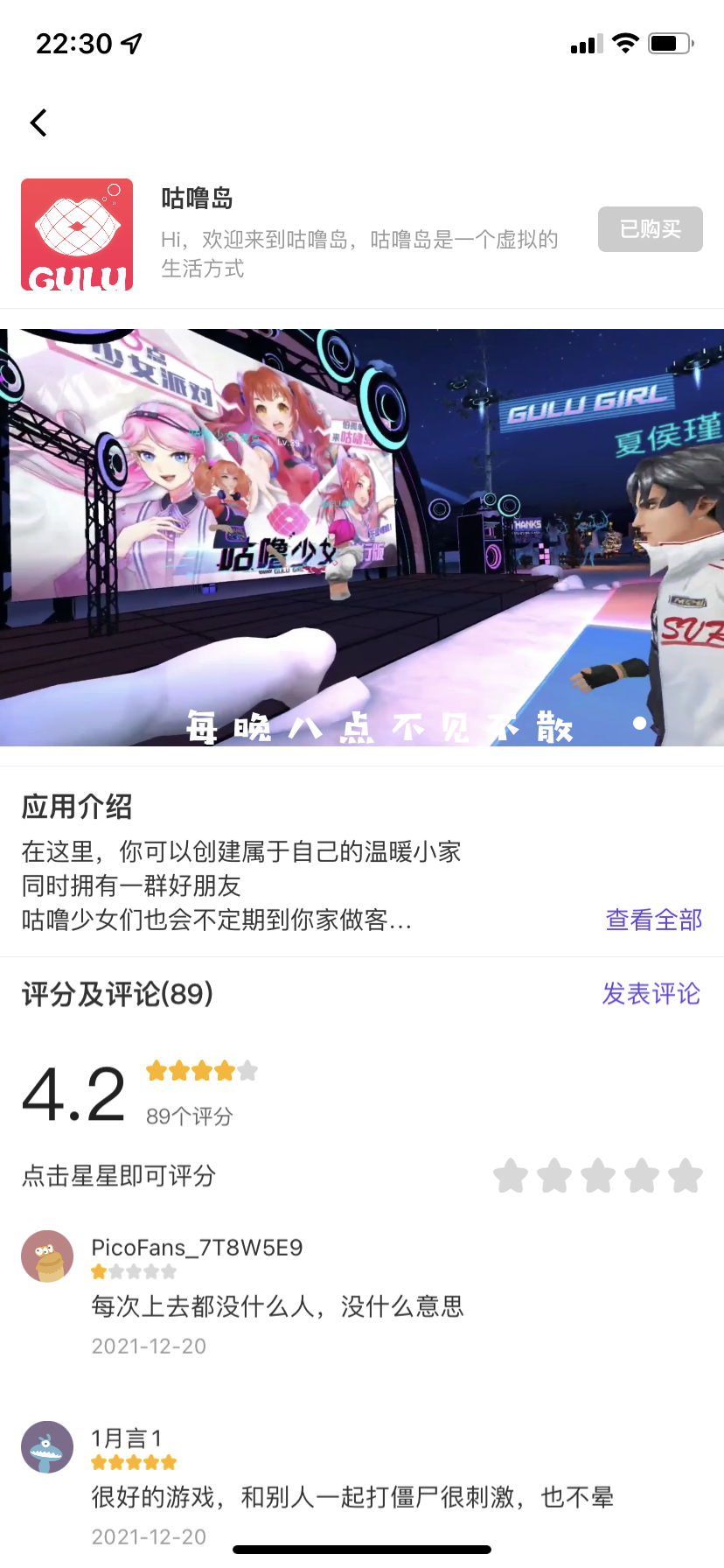
Task: Open PicoFans_7T8W5E9's profile avatar
Action: pyautogui.click(x=47, y=1256)
